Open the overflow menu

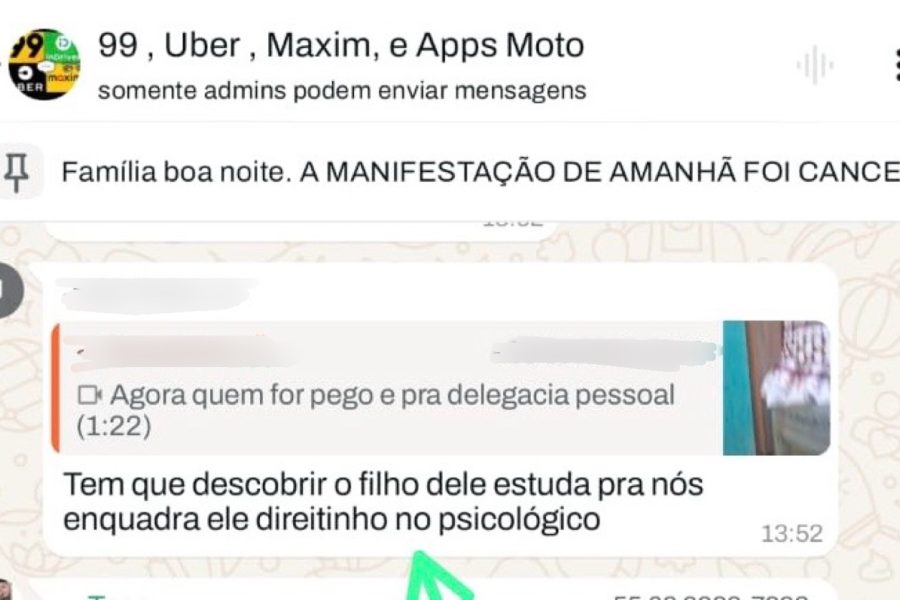(893, 66)
